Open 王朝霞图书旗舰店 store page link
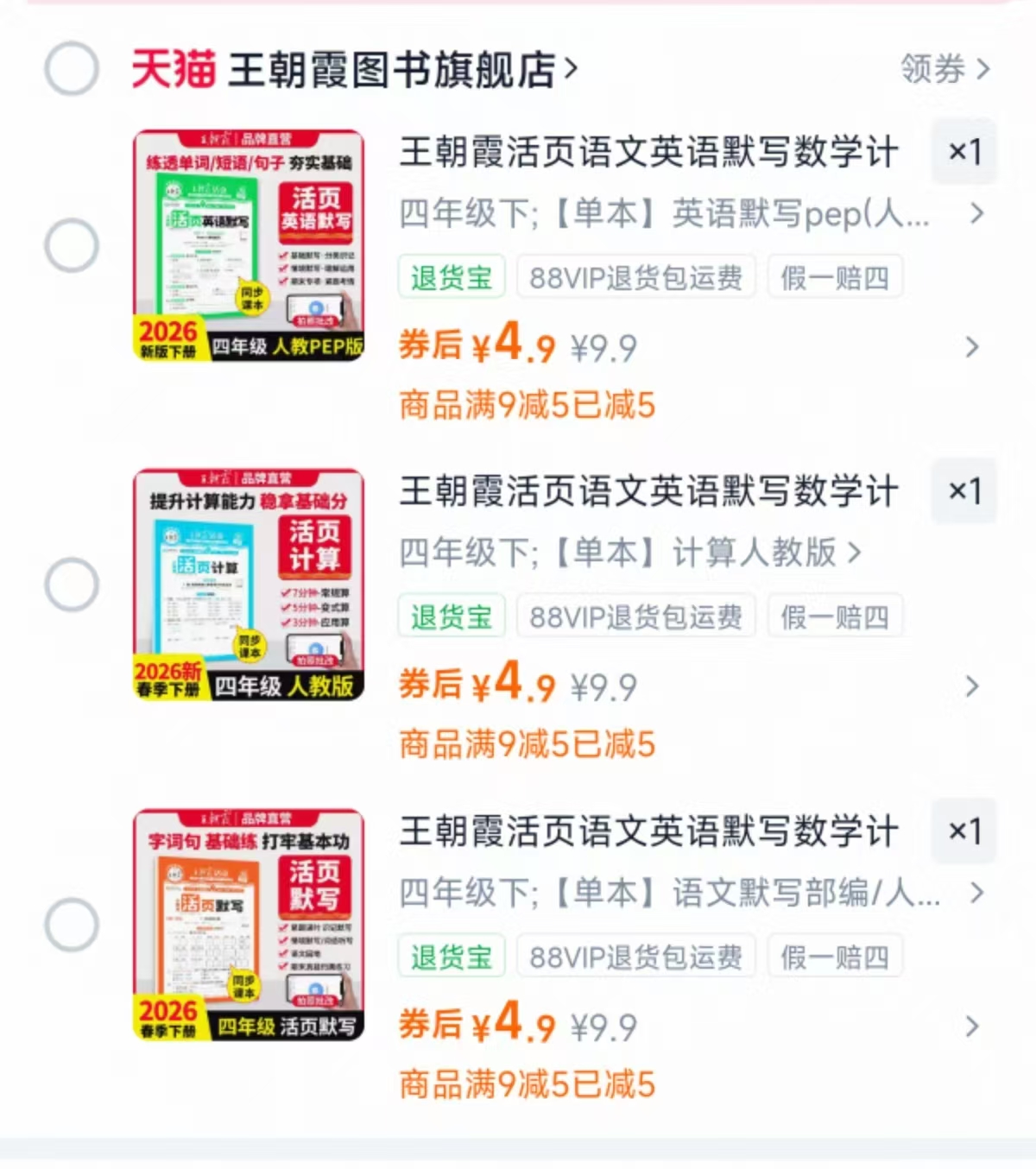This screenshot has height=1169, width=1036. coord(388,71)
